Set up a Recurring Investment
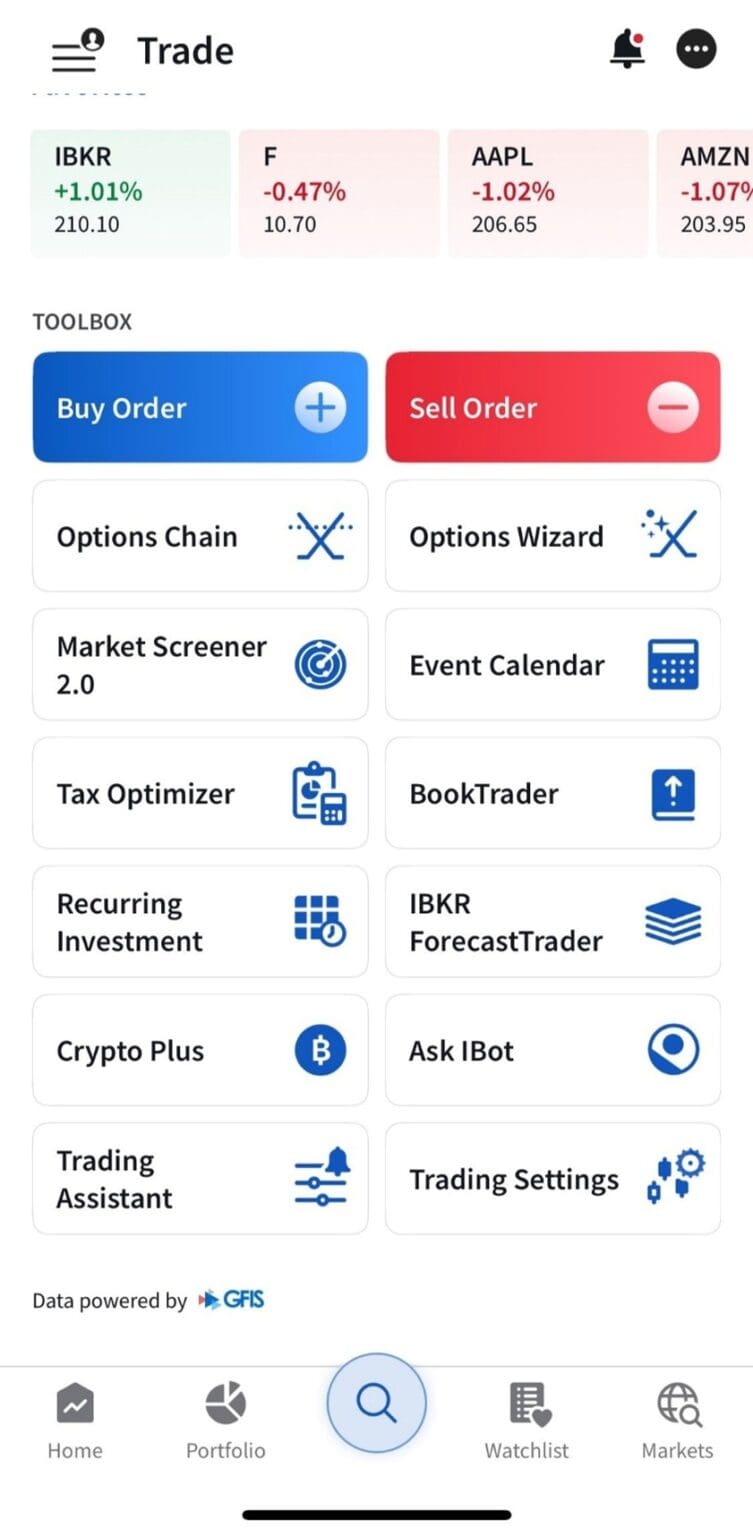 coord(200,921)
